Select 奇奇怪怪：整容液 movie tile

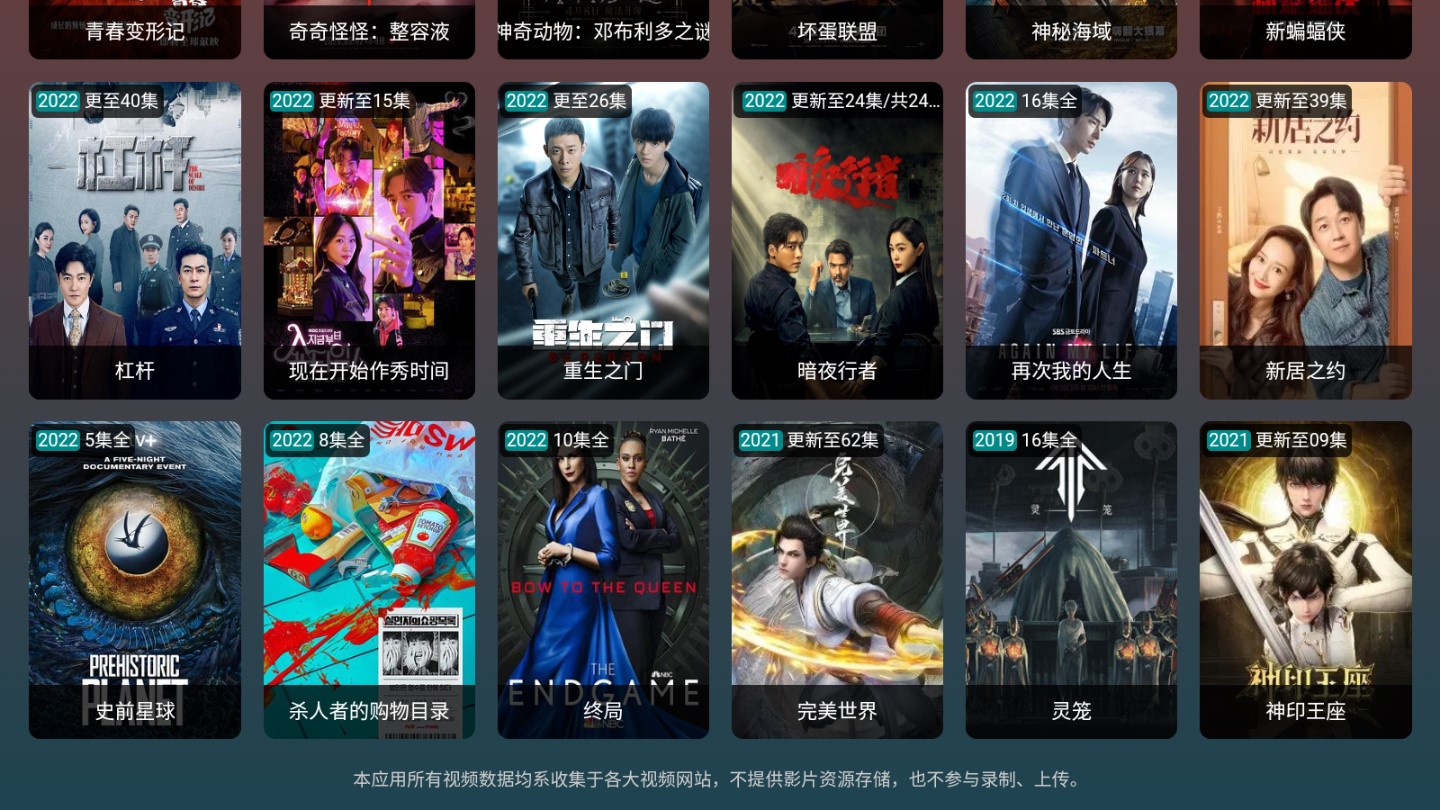tap(369, 28)
